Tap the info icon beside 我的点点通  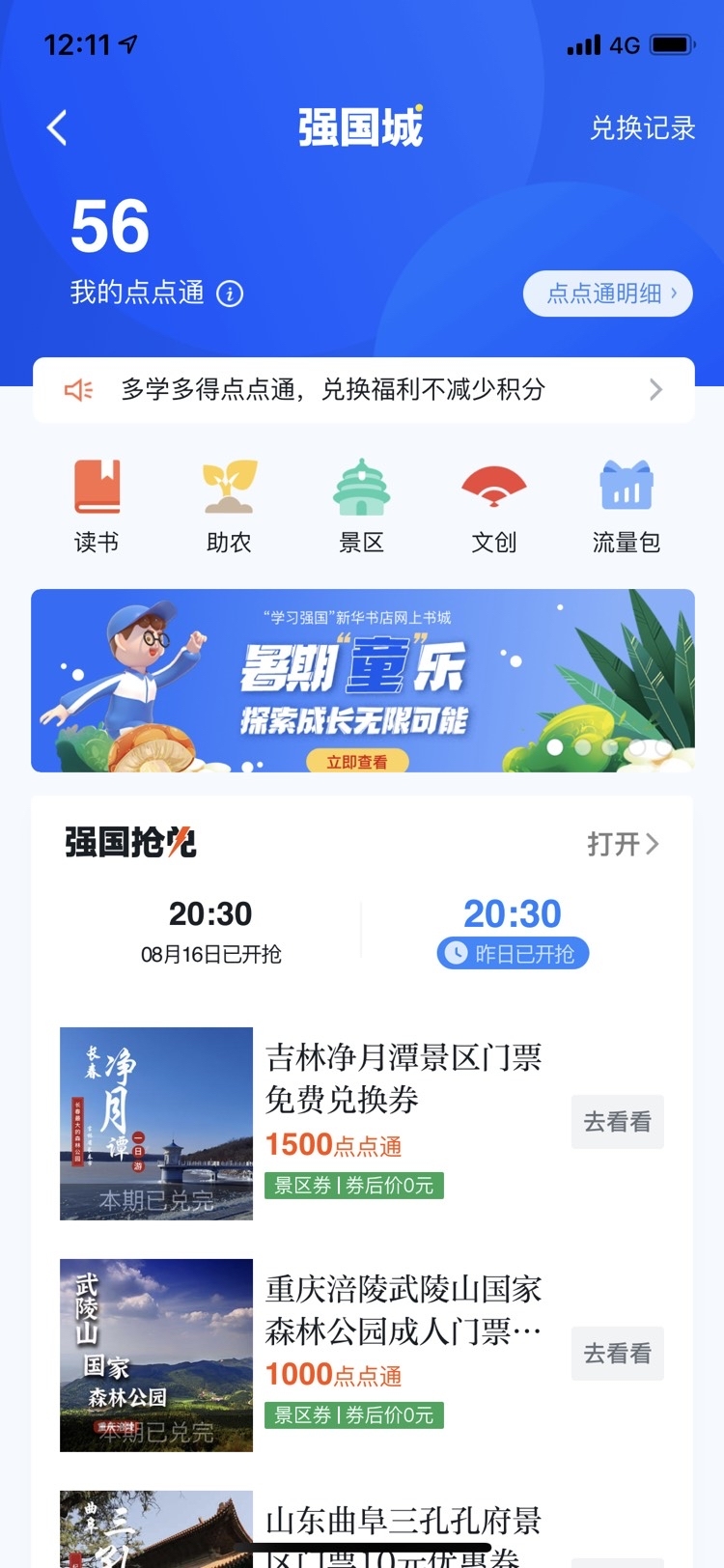click(230, 294)
